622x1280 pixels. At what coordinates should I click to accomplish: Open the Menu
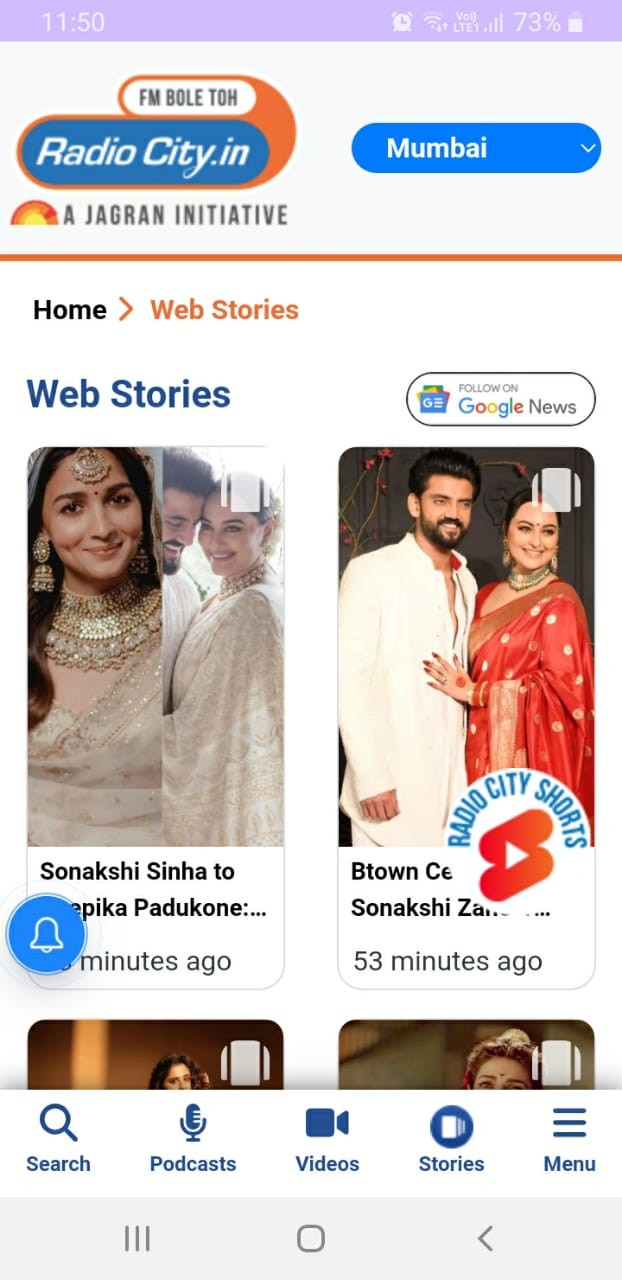[569, 1141]
